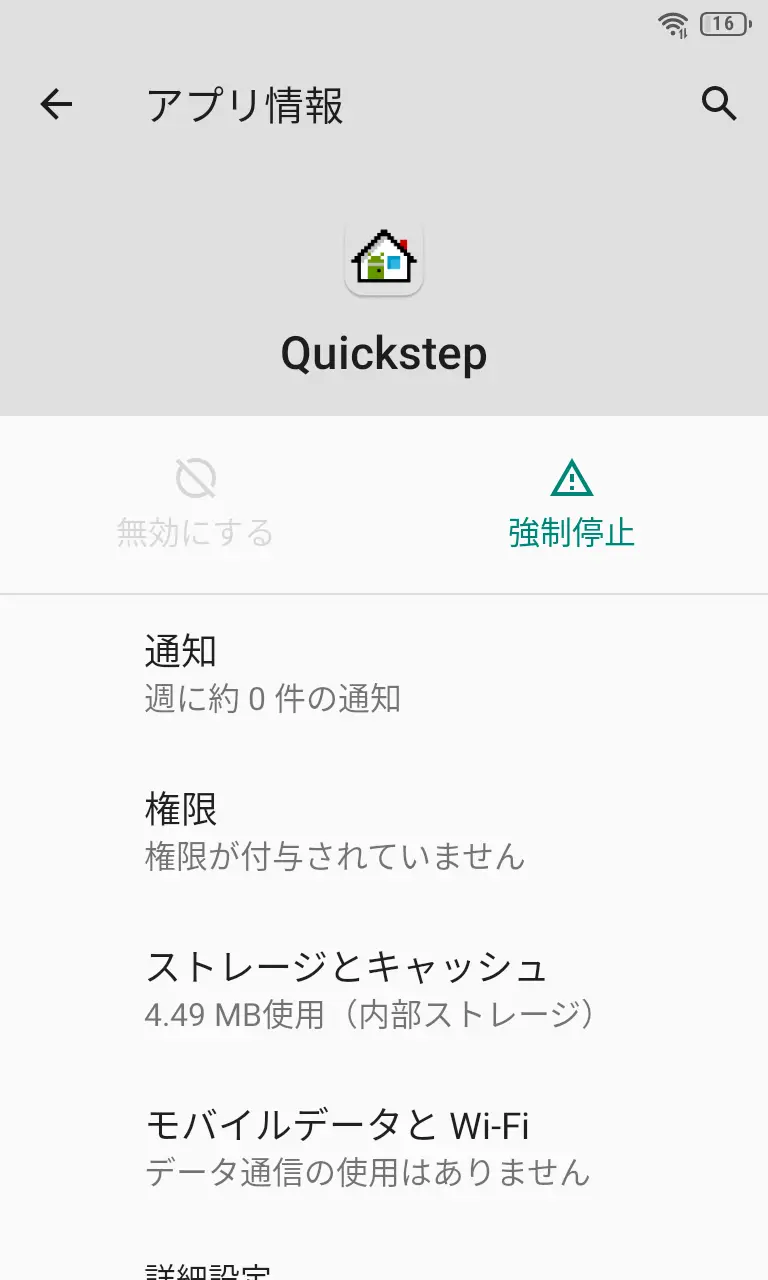768x1280 pixels.
Task: Go back from アプリ情報 screen
Action: (x=56, y=104)
